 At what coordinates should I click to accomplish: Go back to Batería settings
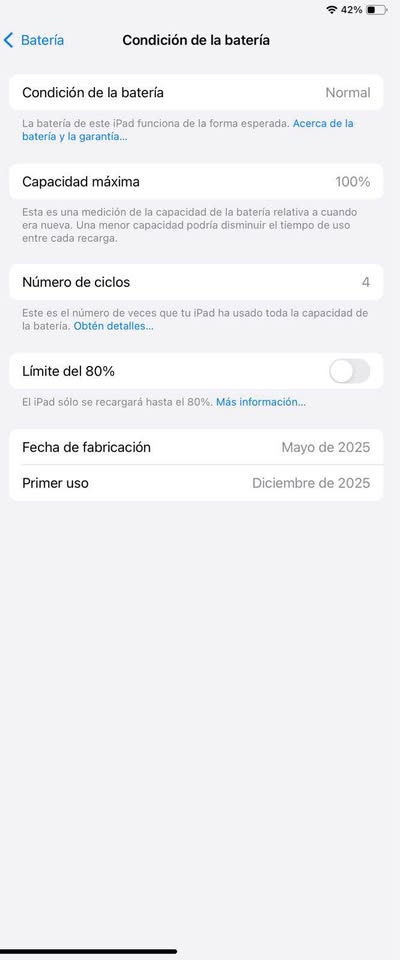coord(34,40)
